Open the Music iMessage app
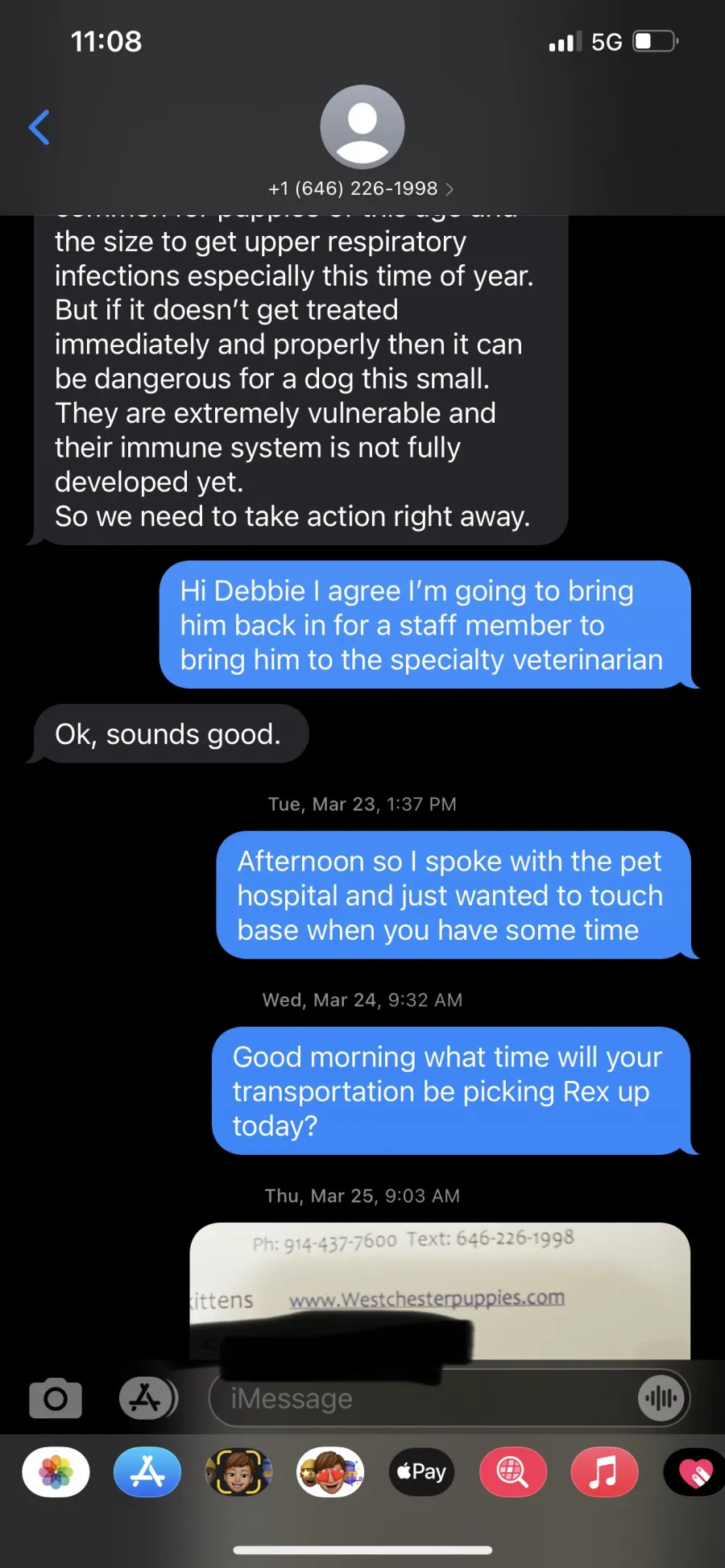The width and height of the screenshot is (725, 1568). (x=604, y=1472)
